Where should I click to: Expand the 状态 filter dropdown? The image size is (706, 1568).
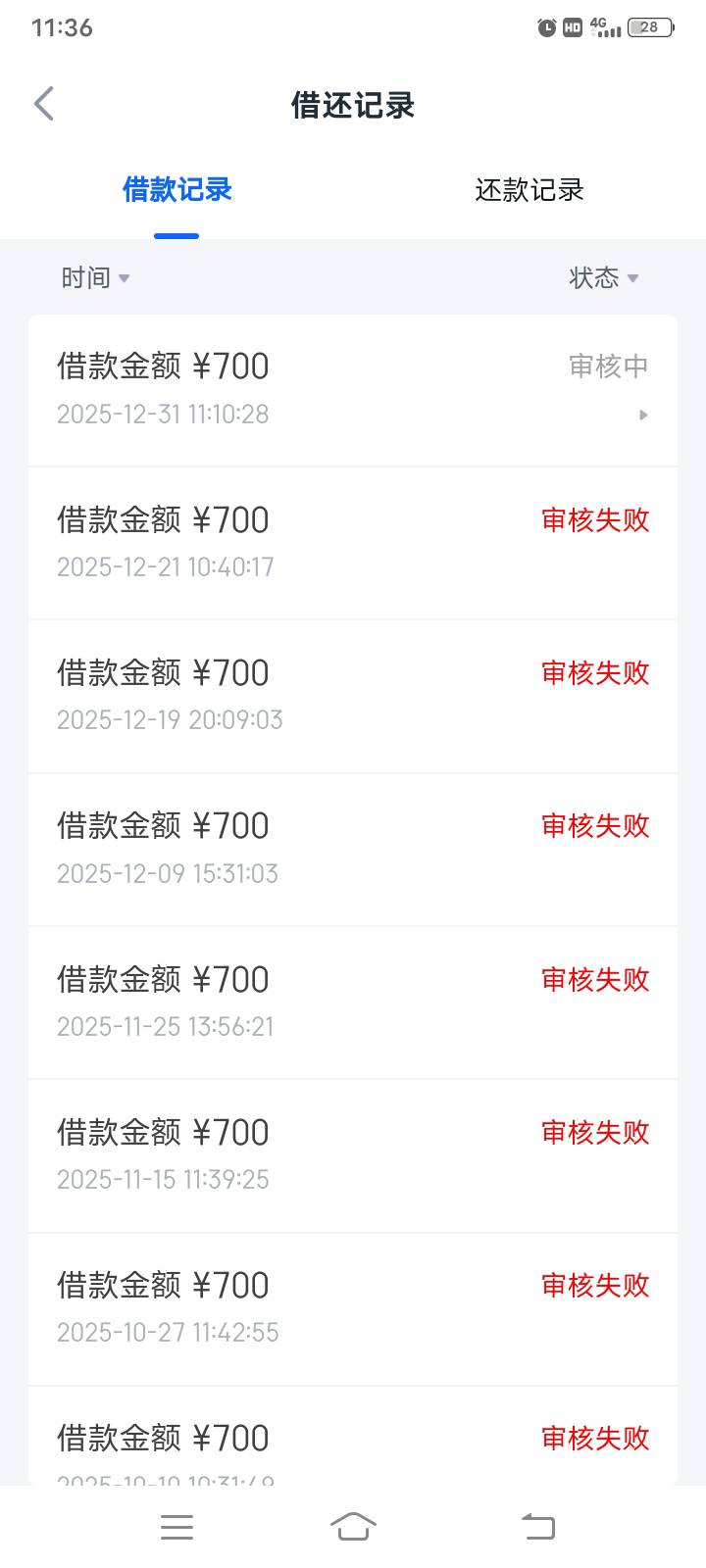pos(603,278)
